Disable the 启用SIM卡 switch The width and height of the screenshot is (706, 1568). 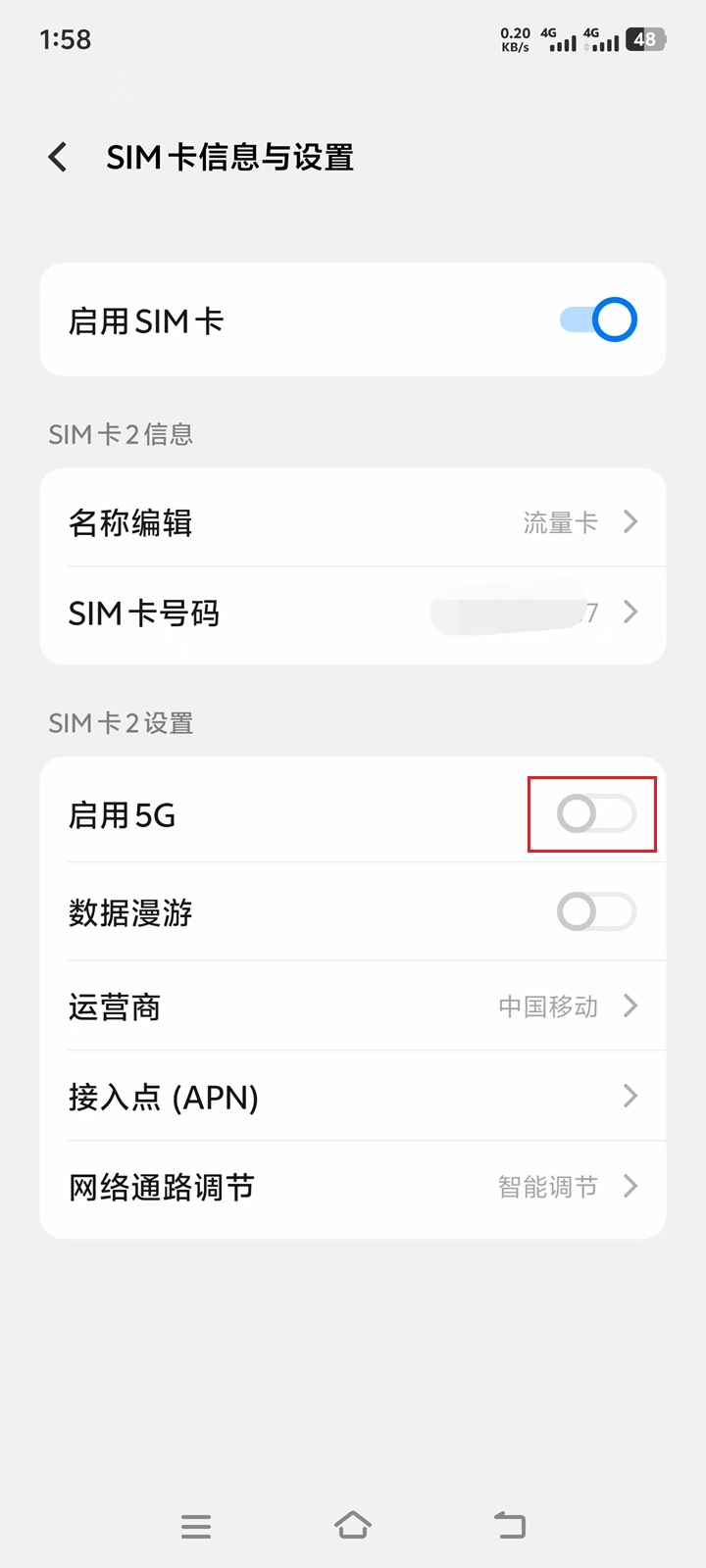click(x=598, y=319)
